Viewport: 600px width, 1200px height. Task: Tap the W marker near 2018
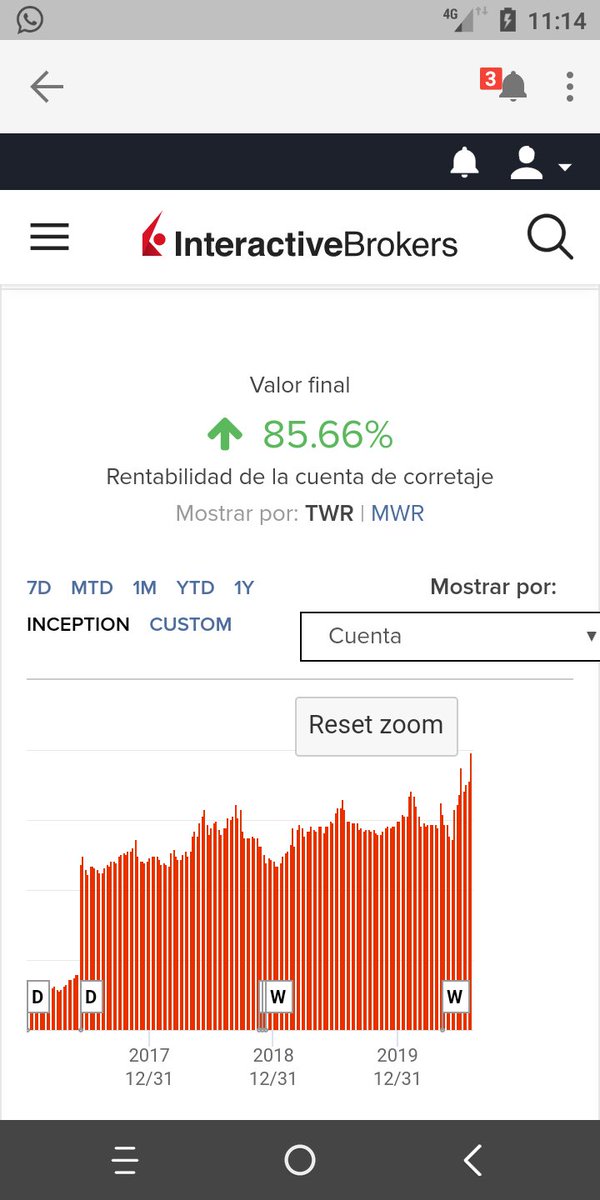pos(278,996)
